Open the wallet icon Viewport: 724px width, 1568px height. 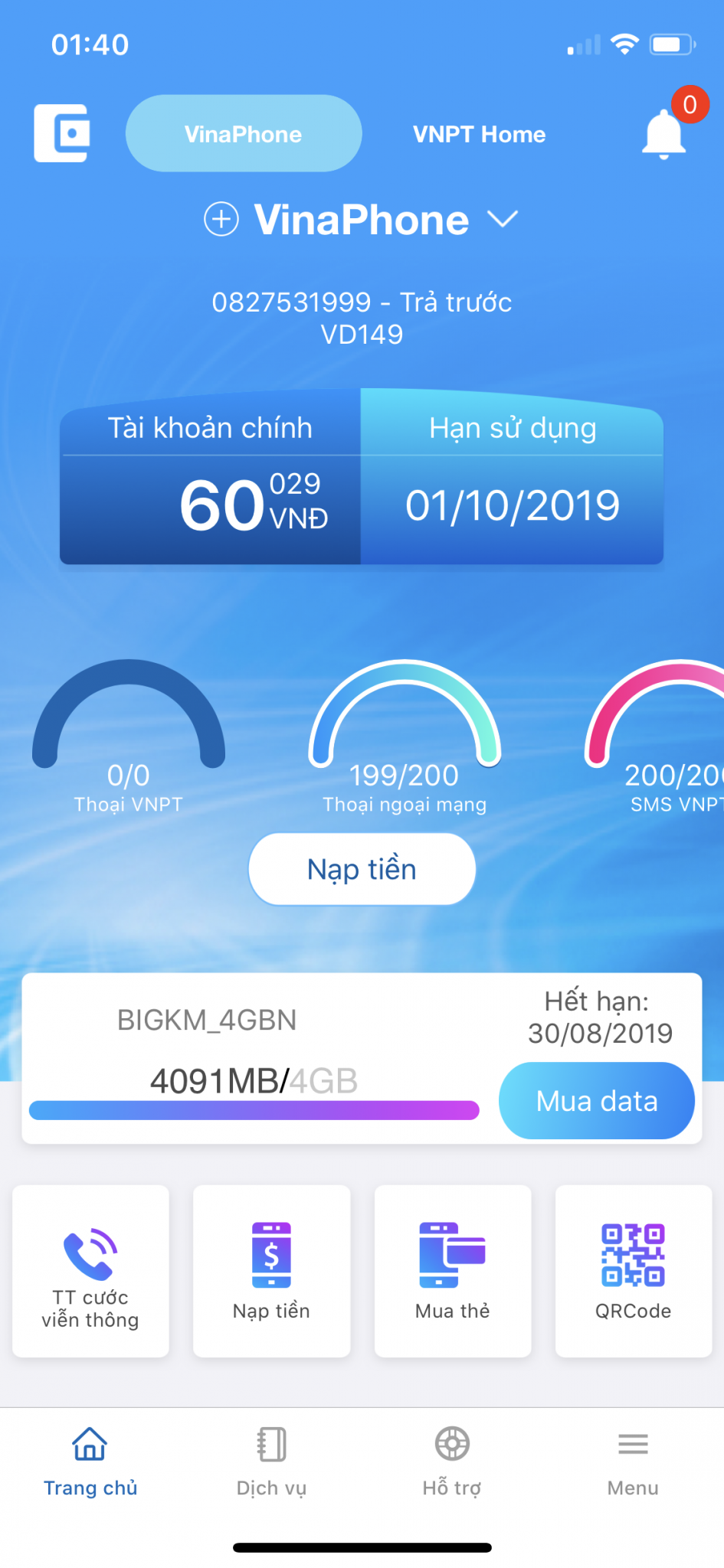(x=62, y=133)
